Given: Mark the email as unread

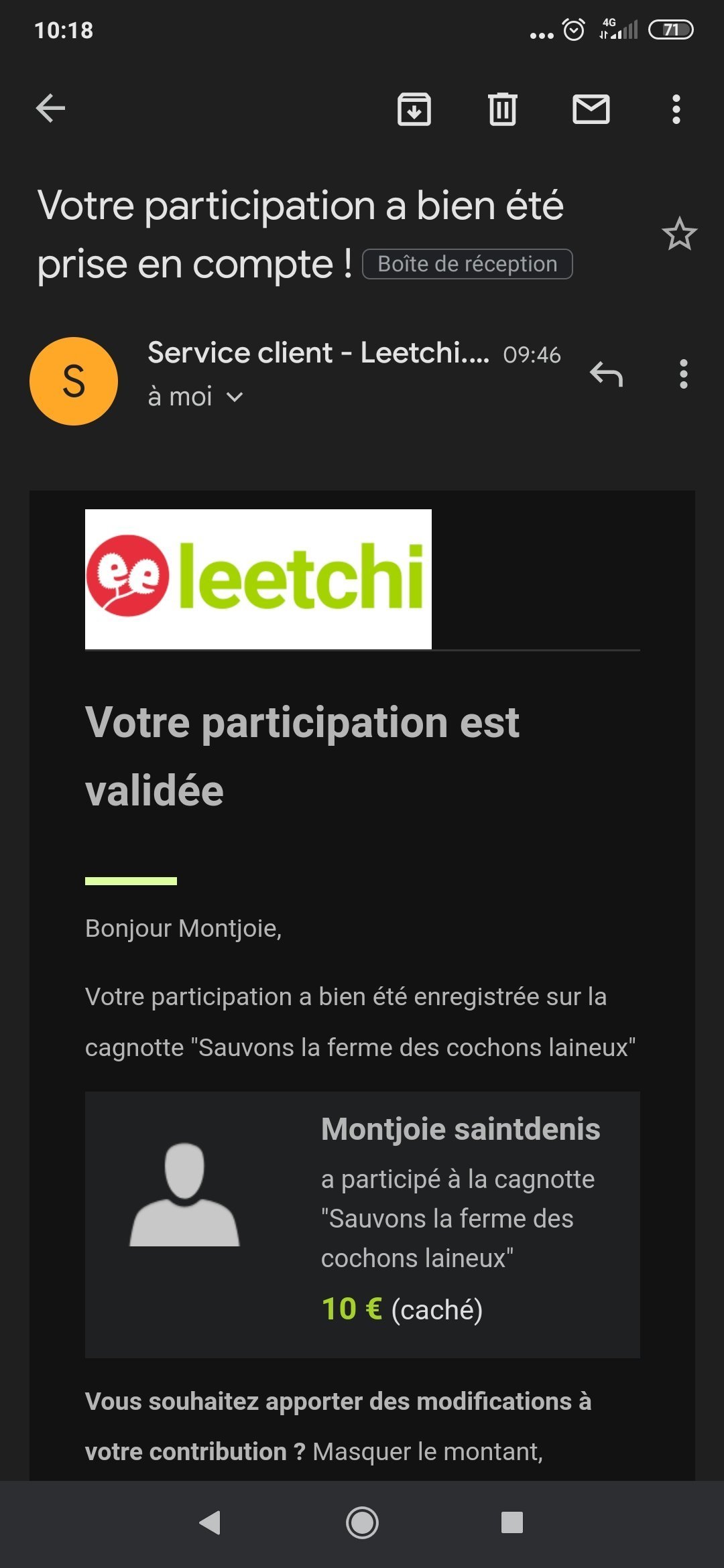Looking at the screenshot, I should (591, 109).
